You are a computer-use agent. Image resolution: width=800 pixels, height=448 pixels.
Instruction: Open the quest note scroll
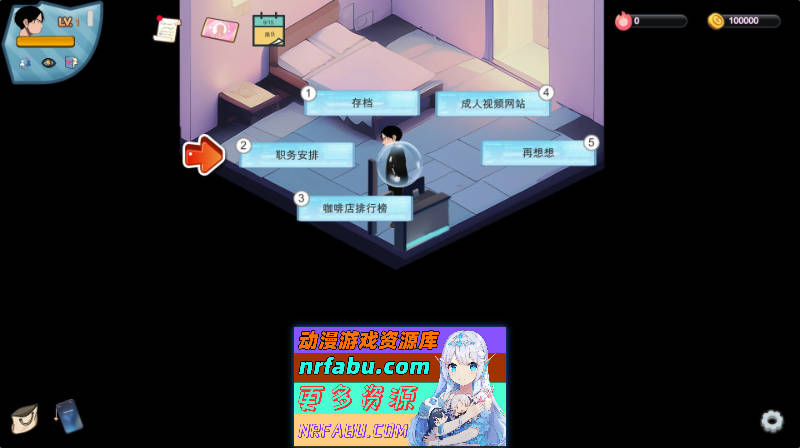[167, 29]
